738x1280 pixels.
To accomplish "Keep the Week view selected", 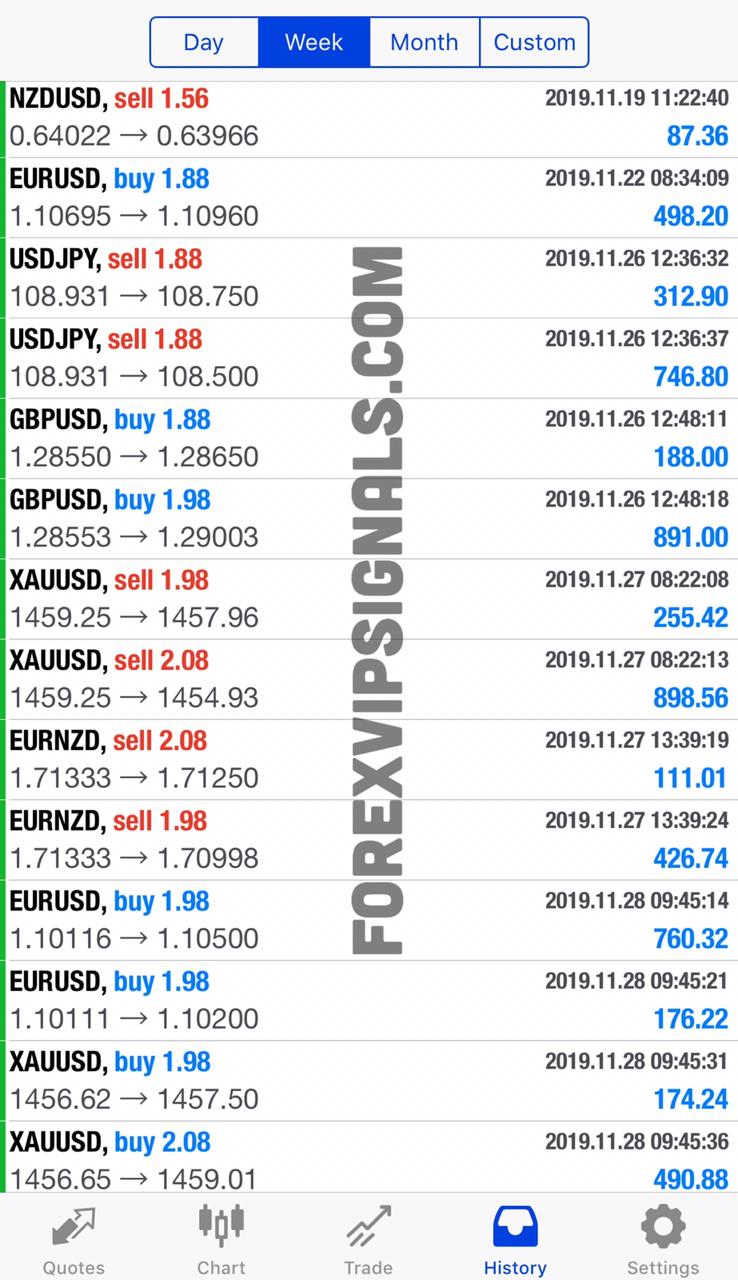I will [x=314, y=42].
